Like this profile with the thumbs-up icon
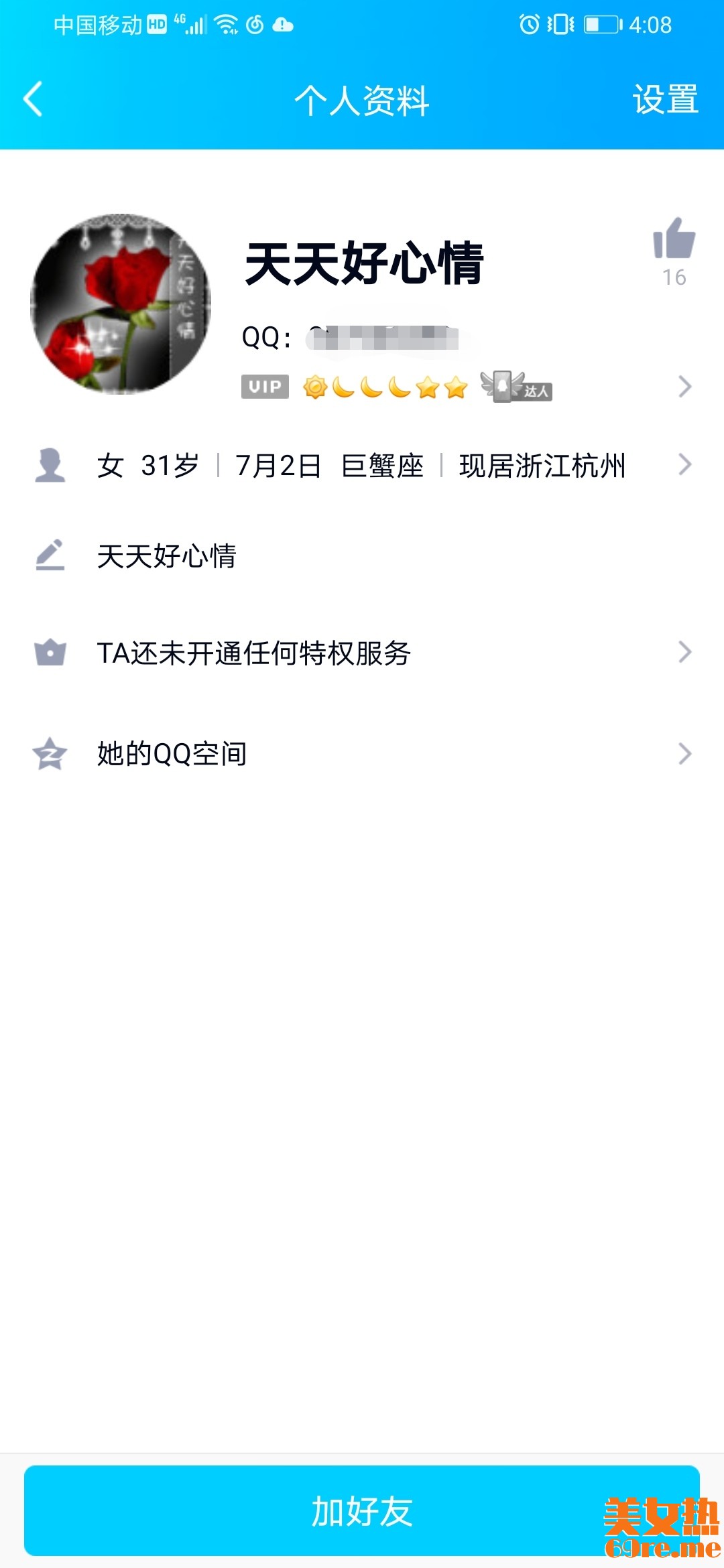Screen dimensions: 724x1568 click(x=674, y=240)
